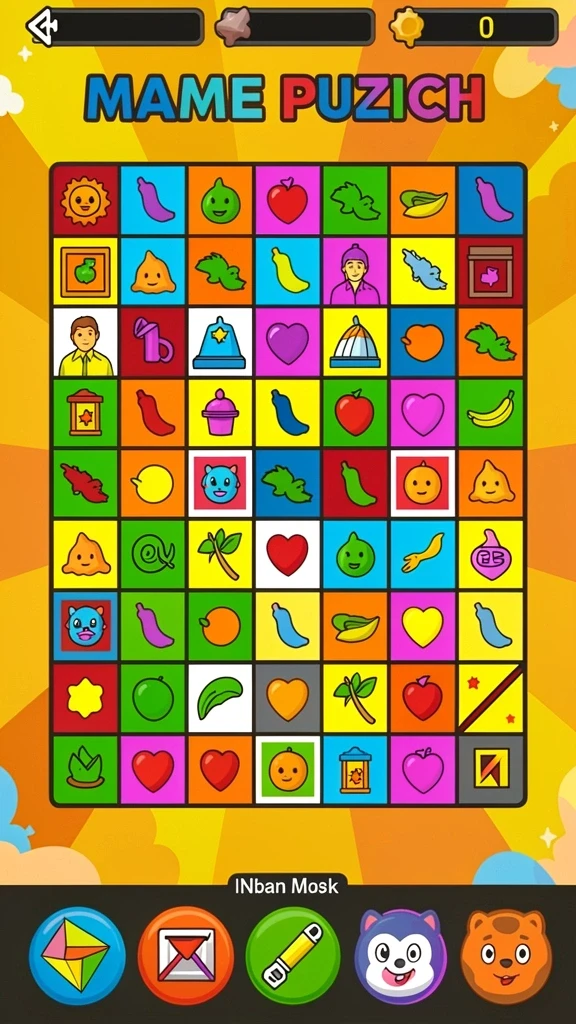Tap the yellow heart on magenta tile
This screenshot has width=576, height=1024.
[x=423, y=626]
